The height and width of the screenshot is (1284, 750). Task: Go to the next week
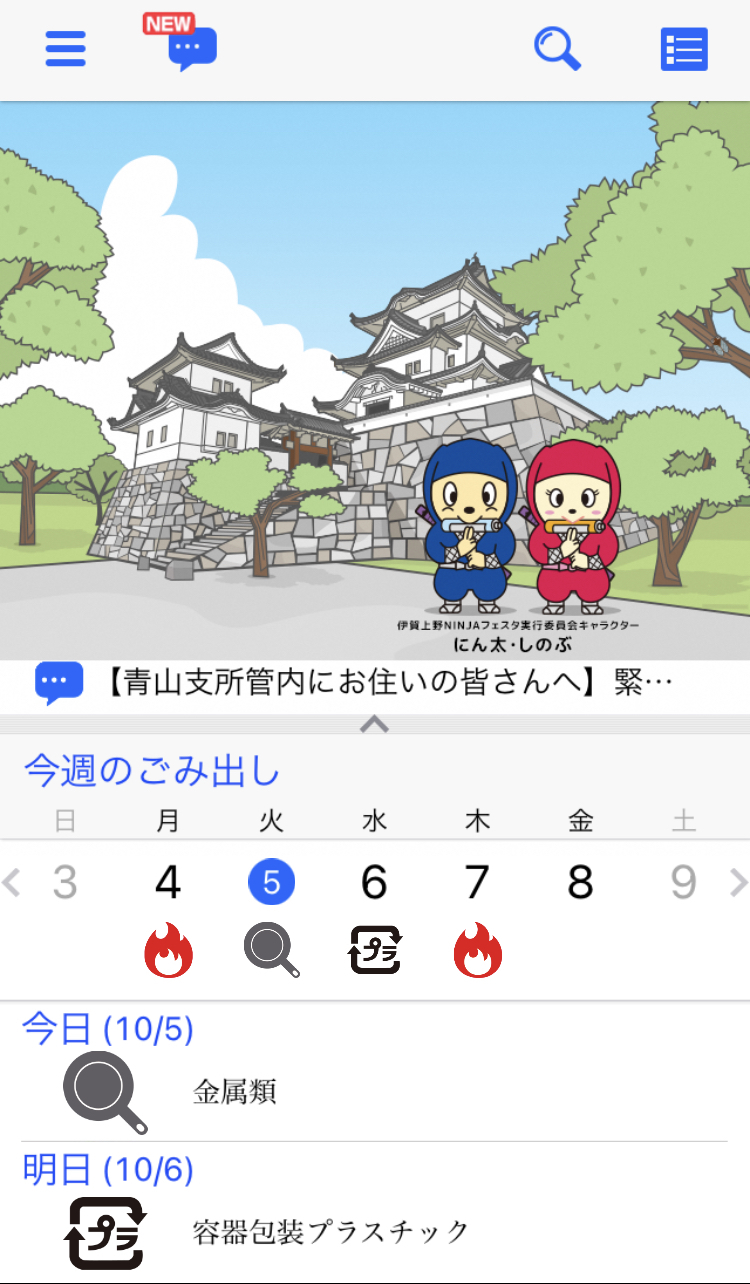738,883
